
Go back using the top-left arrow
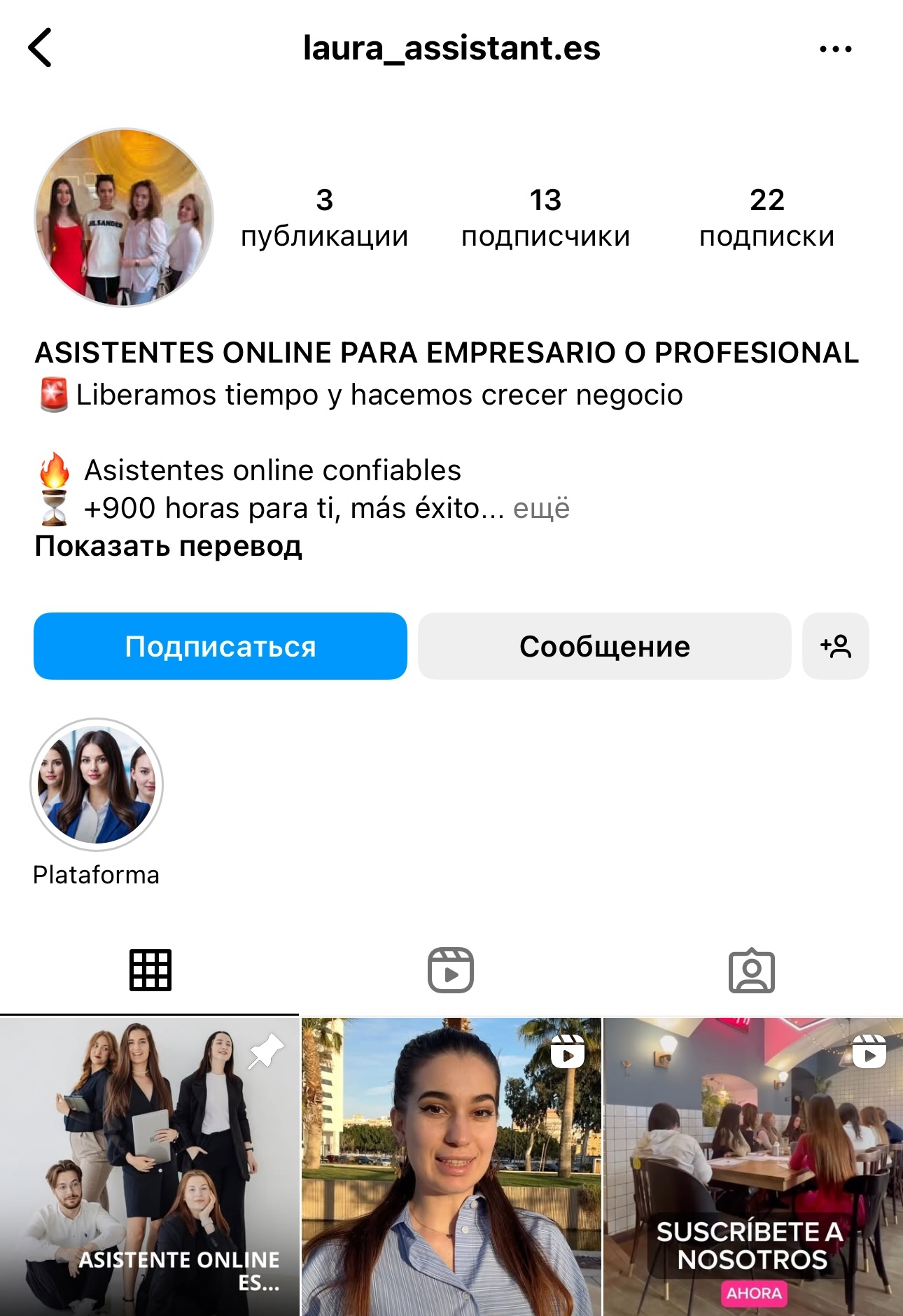pyautogui.click(x=41, y=48)
